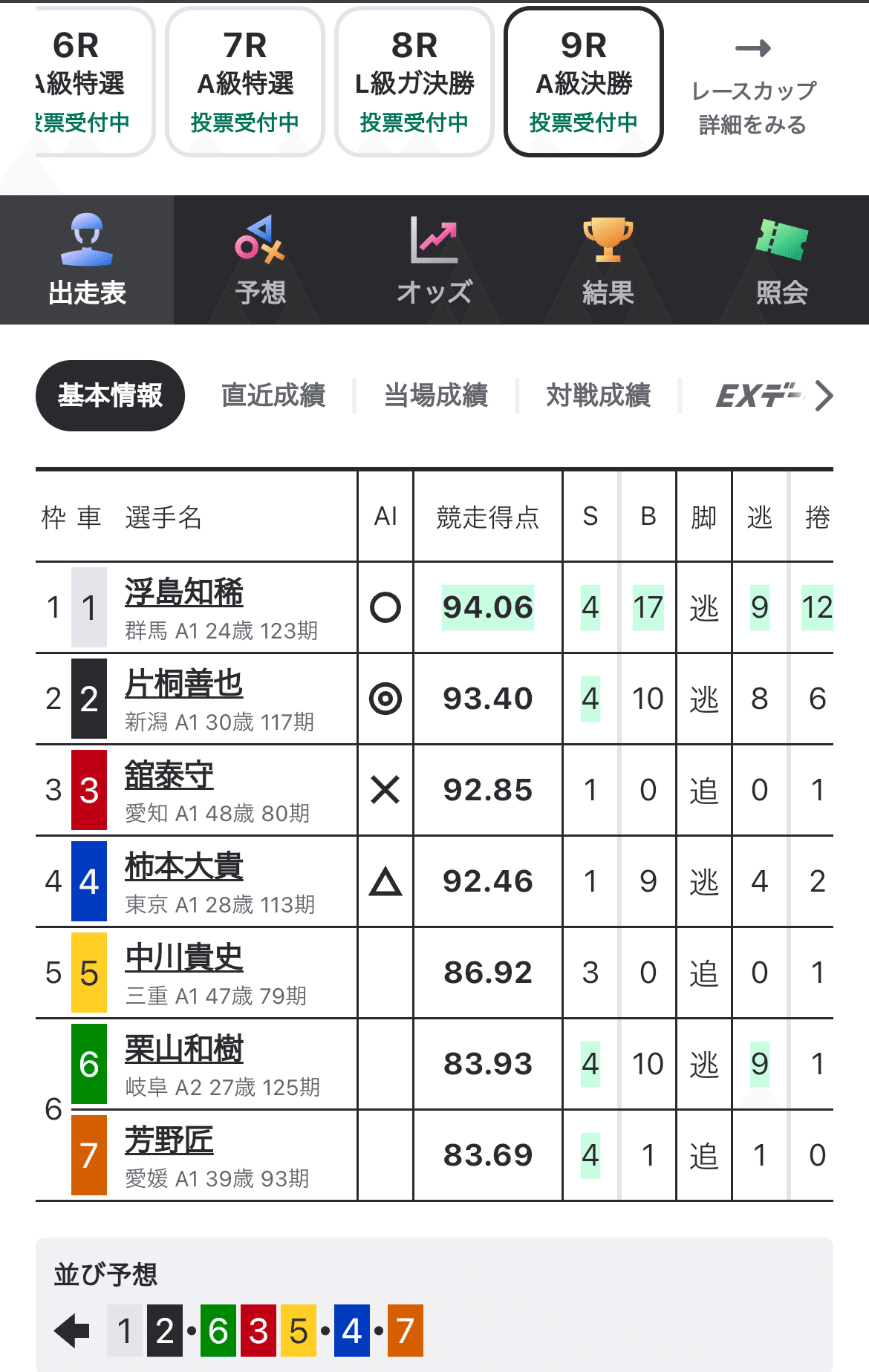Go to the 結果 tab

pyautogui.click(x=608, y=260)
